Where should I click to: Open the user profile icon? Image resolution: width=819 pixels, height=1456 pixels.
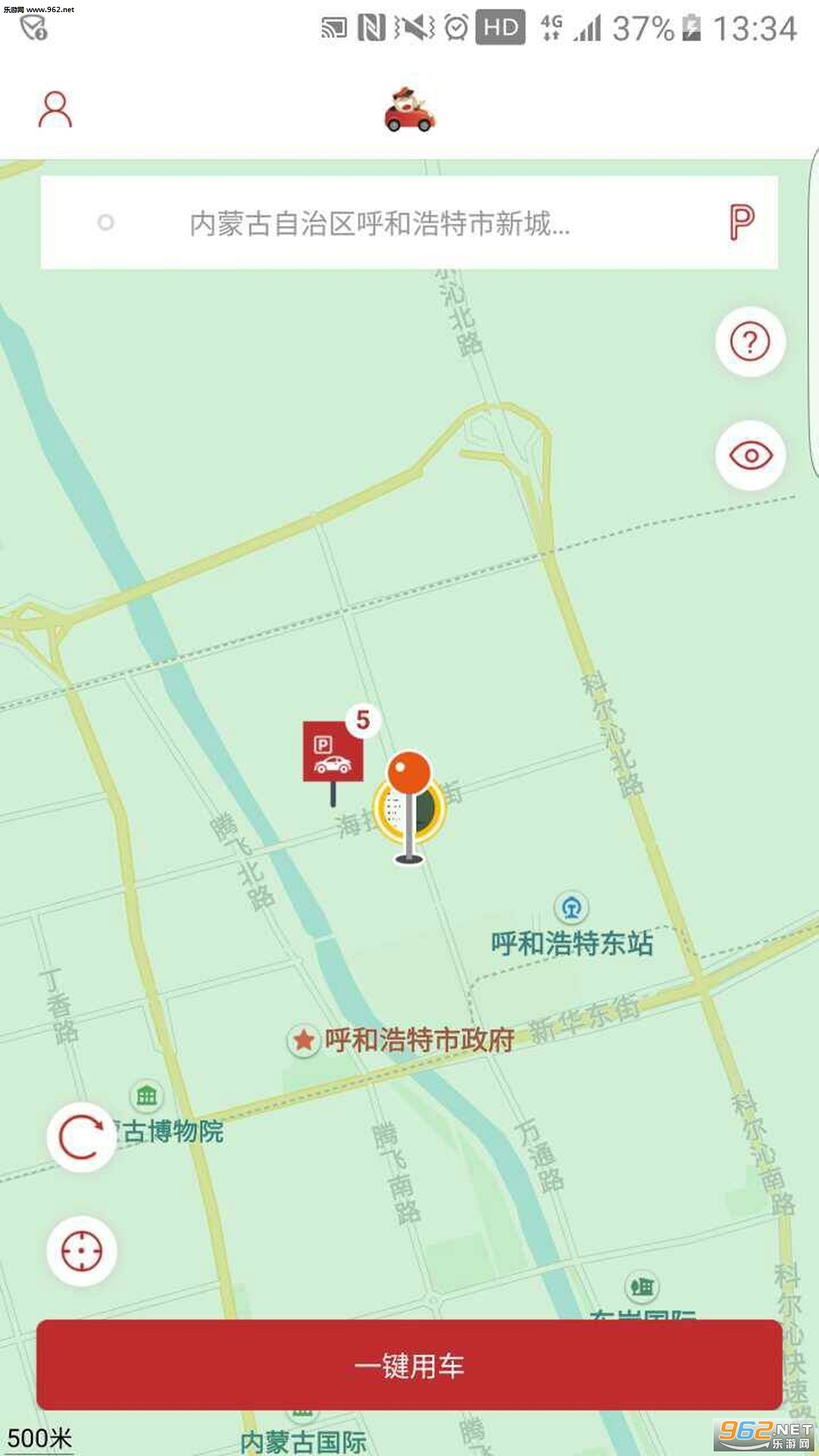pos(55,110)
